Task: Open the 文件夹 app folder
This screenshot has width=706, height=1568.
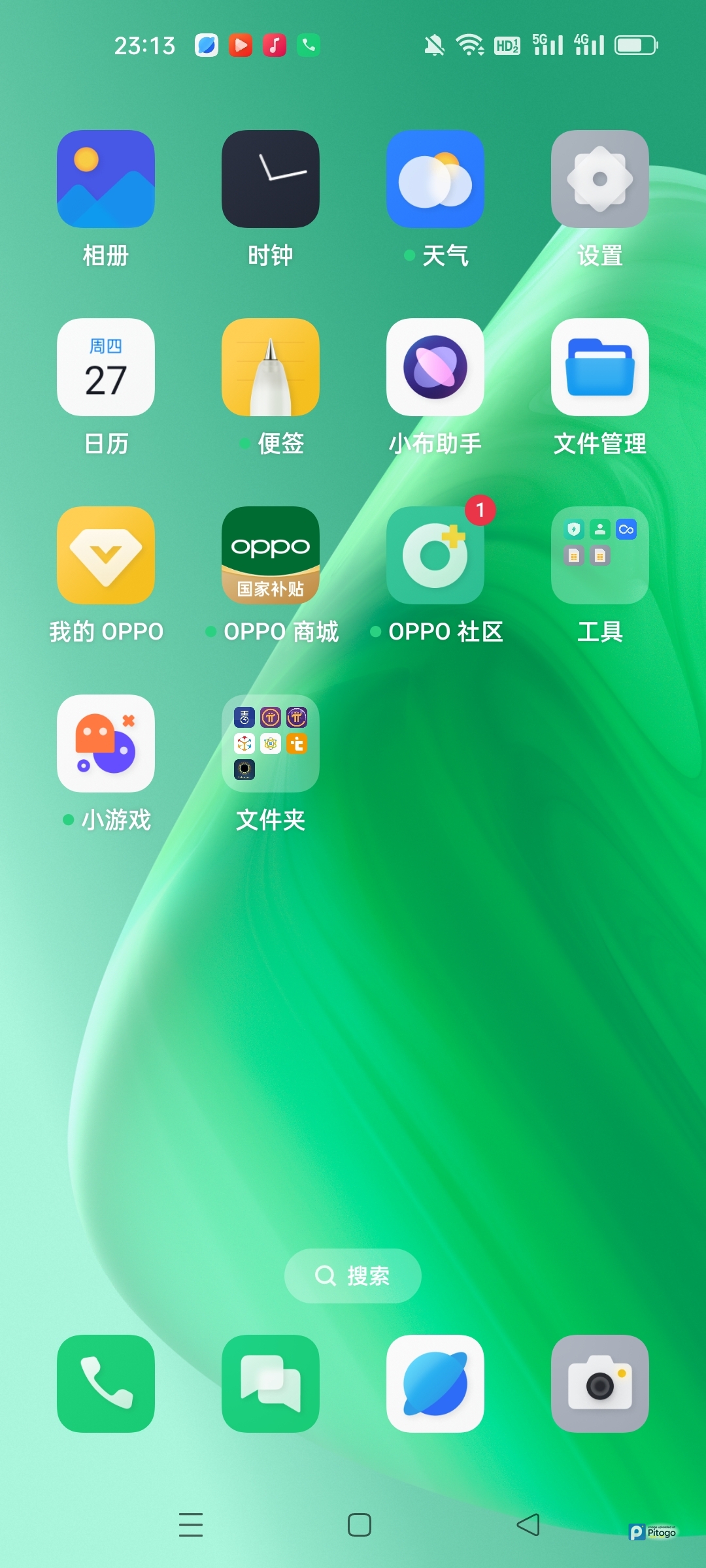Action: coord(271,743)
